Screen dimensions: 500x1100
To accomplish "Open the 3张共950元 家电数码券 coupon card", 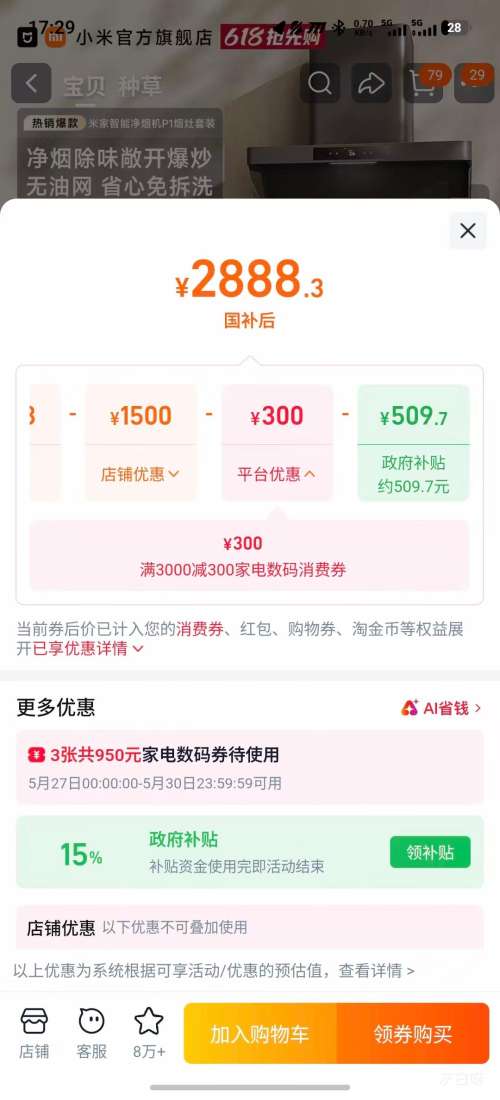I will coord(250,767).
